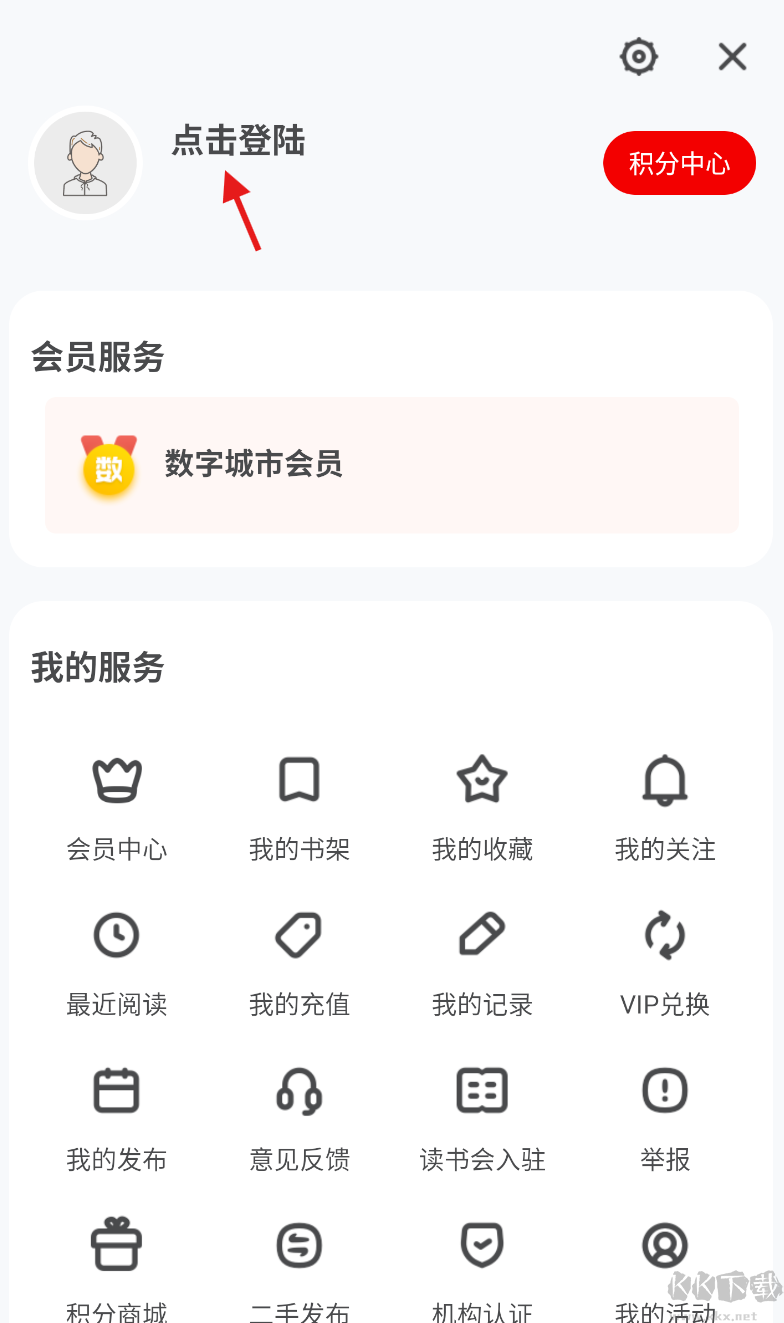This screenshot has width=784, height=1323.
Task: Tap 点击登陆 to log in
Action: tap(237, 143)
